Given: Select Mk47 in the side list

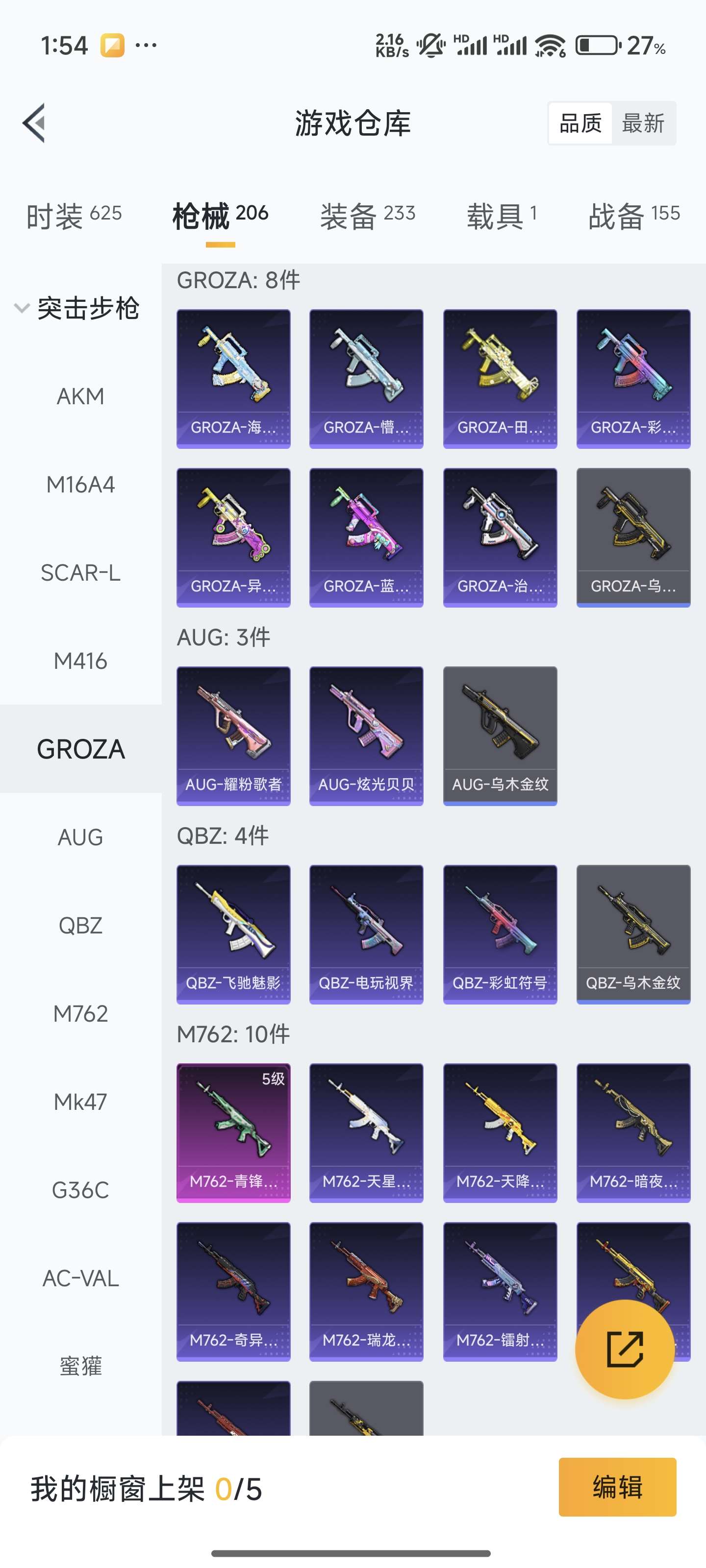Looking at the screenshot, I should [x=80, y=1102].
